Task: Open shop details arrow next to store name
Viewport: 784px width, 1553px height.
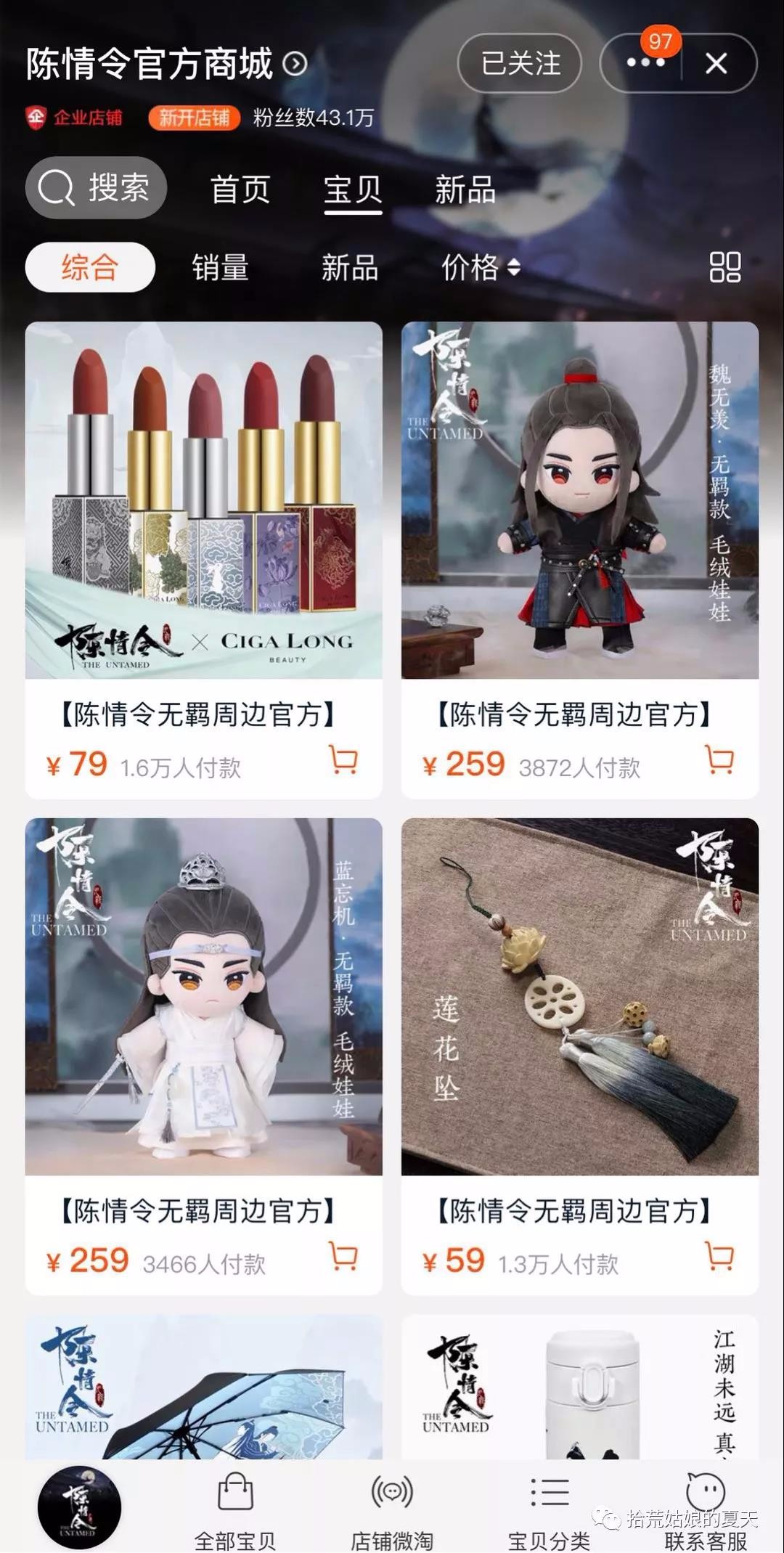Action: pyautogui.click(x=295, y=64)
